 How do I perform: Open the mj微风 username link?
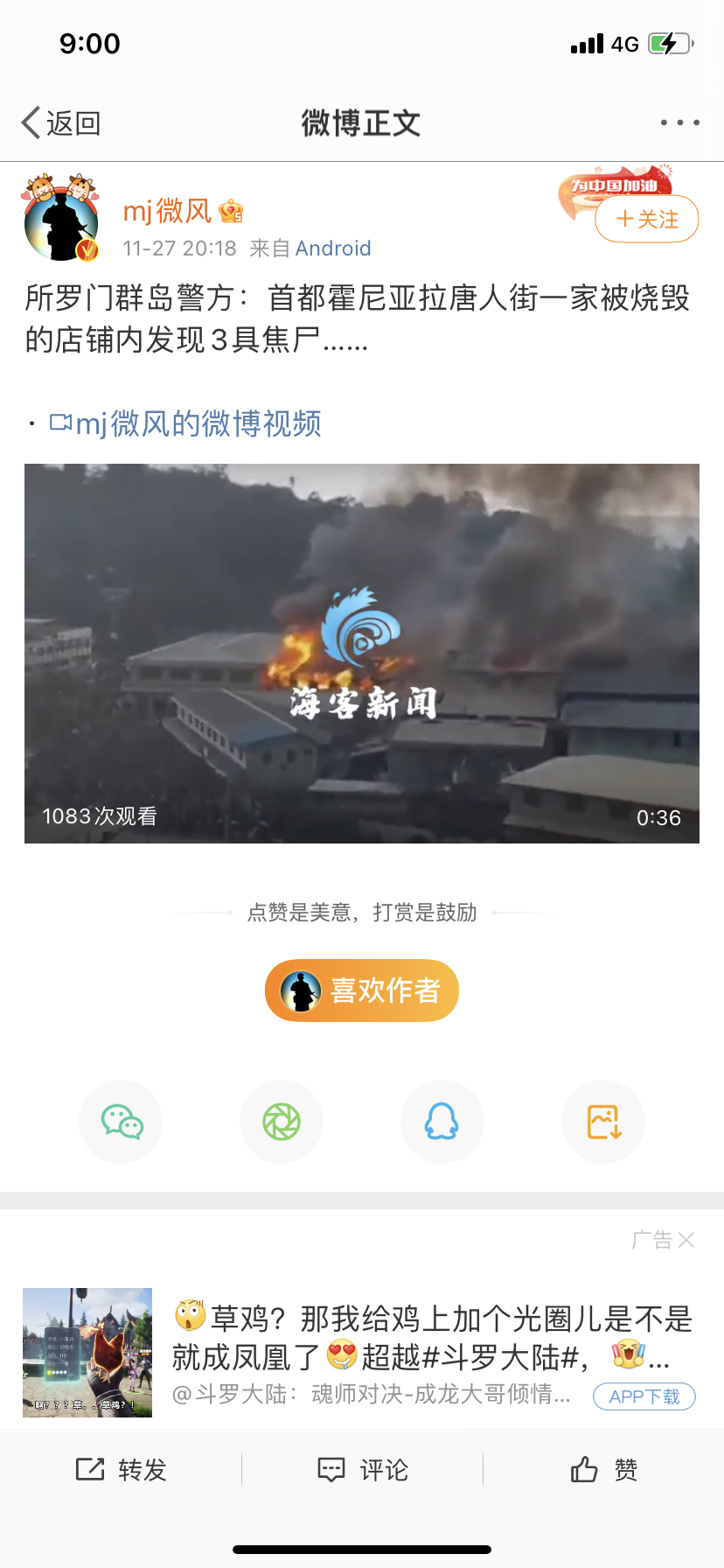pos(167,211)
